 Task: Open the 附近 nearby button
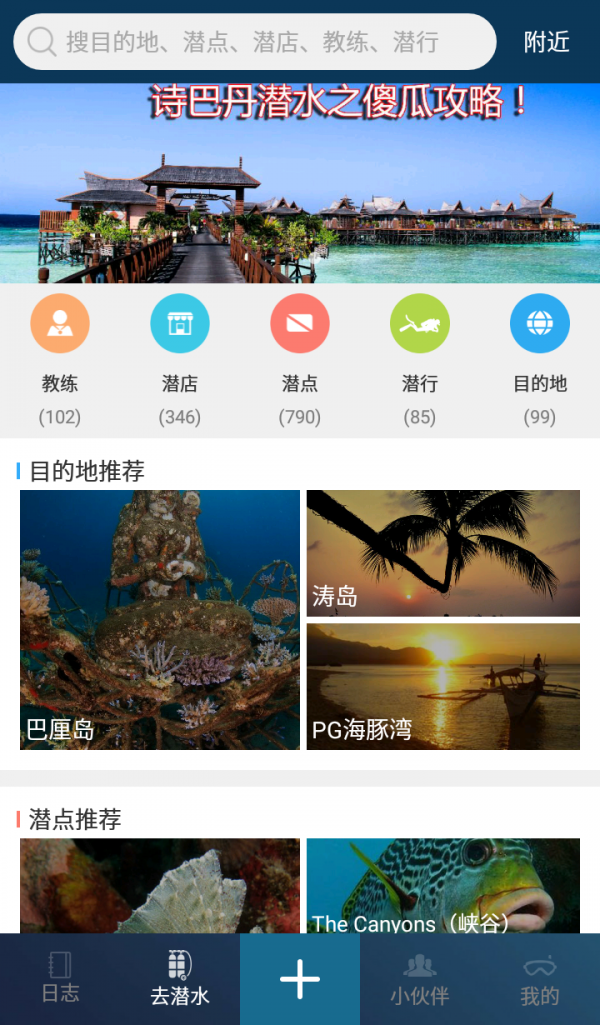coord(546,42)
